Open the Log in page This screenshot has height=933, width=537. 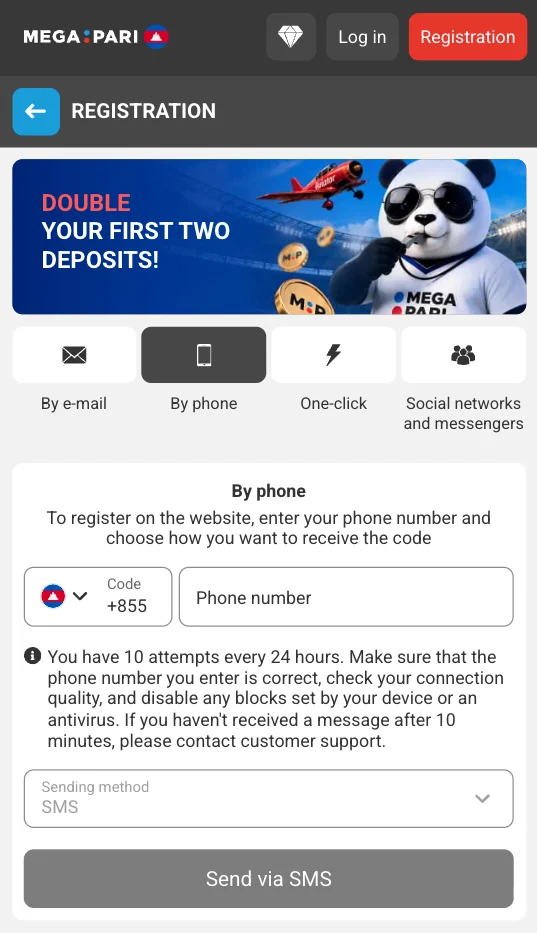pos(362,37)
